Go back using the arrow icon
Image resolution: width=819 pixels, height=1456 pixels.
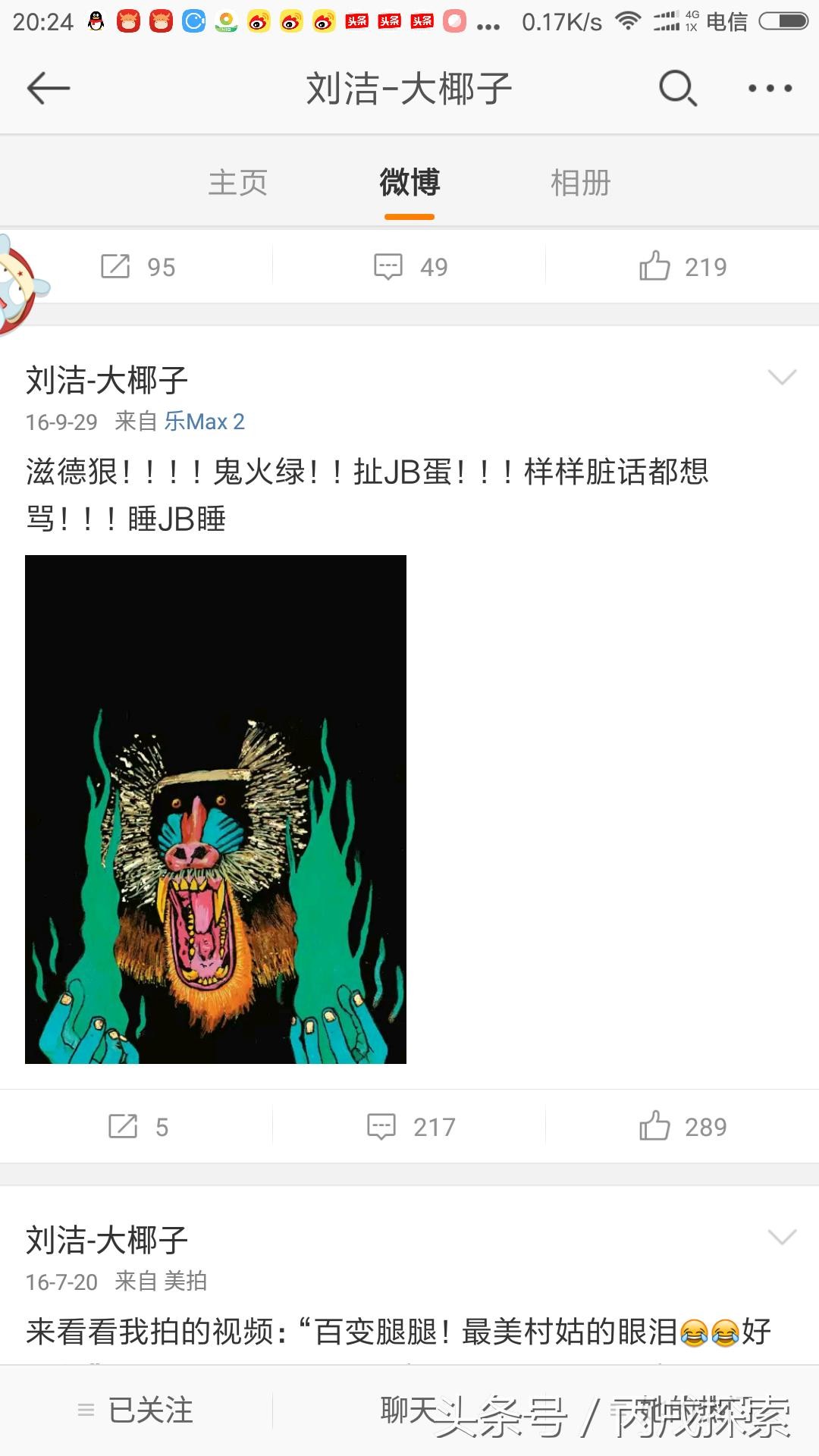click(x=48, y=89)
